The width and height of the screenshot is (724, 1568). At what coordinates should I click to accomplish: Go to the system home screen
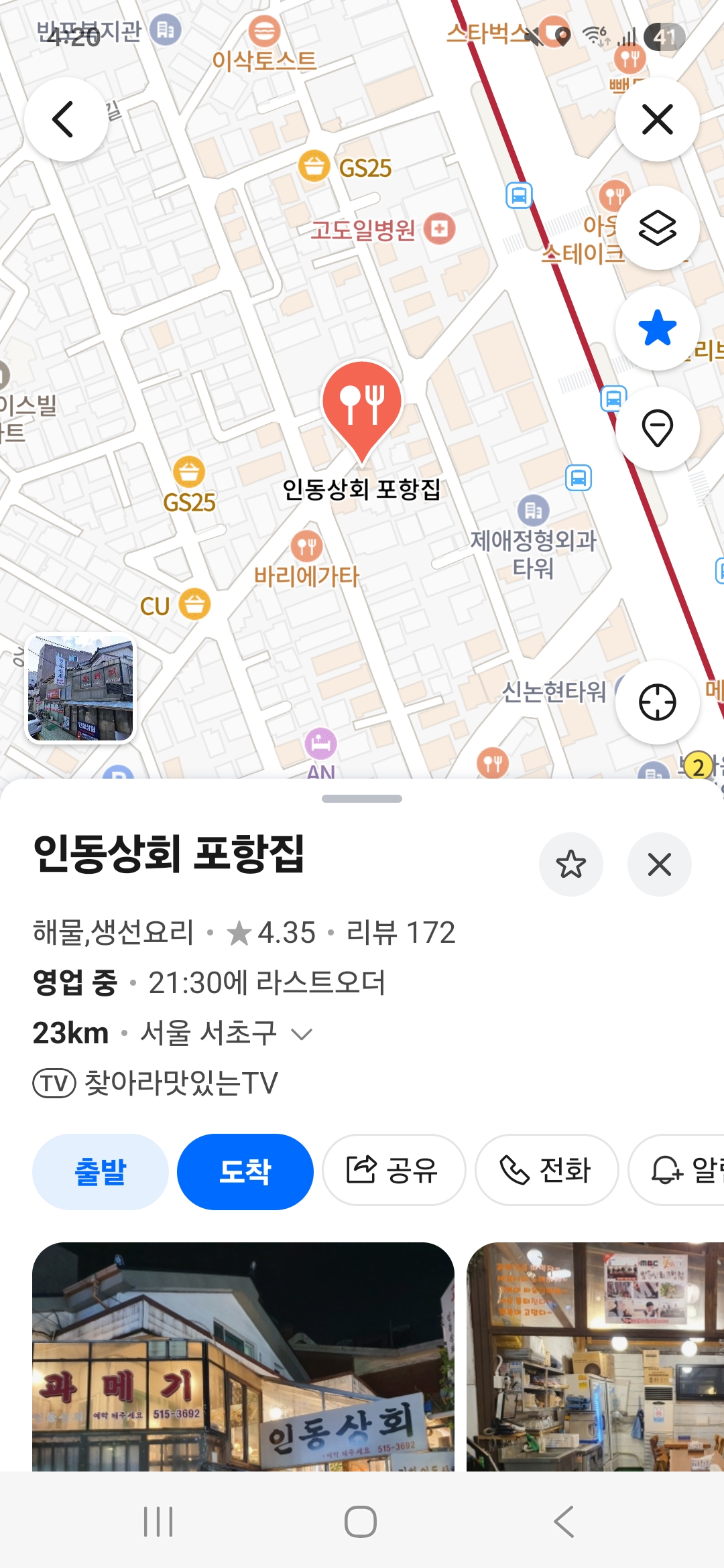click(x=361, y=1522)
